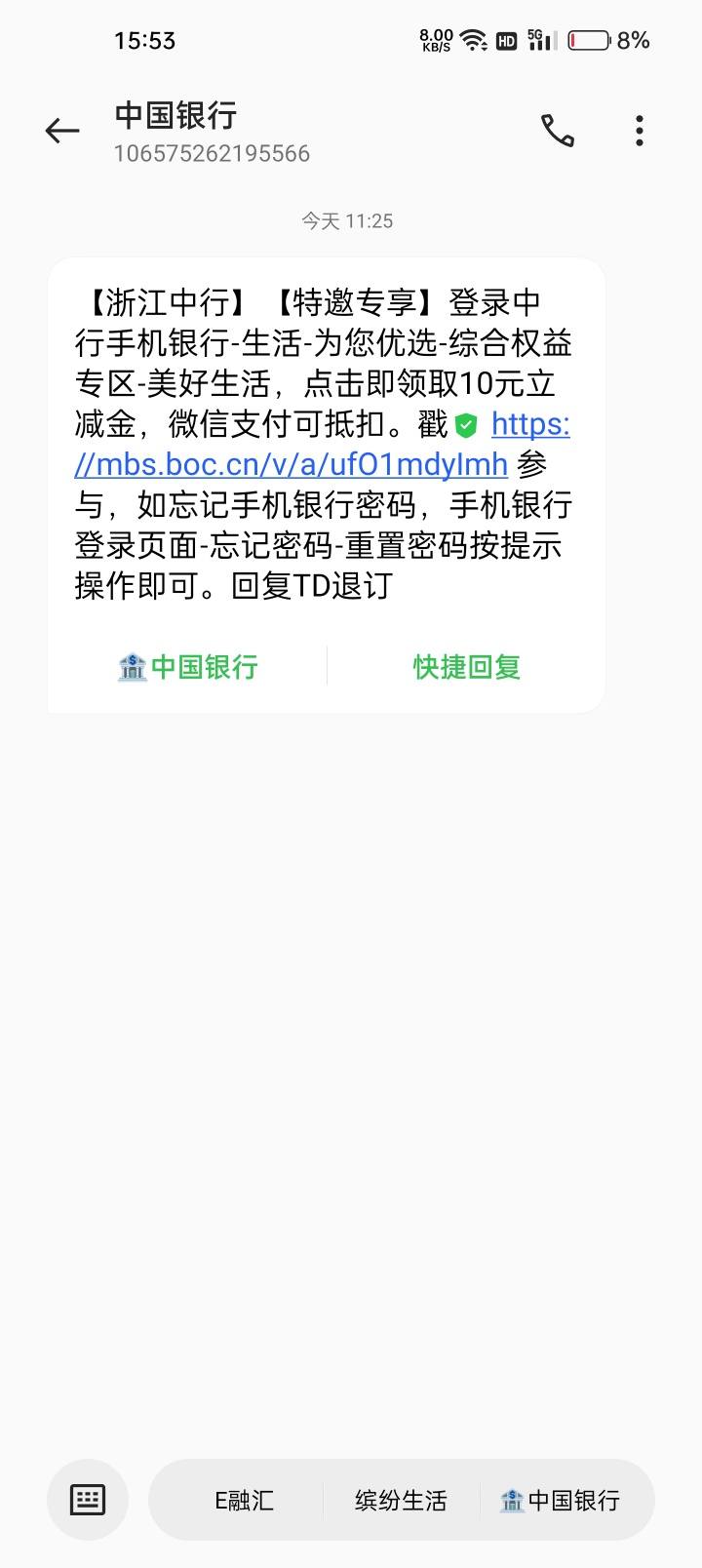Open the 缤纷生活 menu

pyautogui.click(x=401, y=1501)
